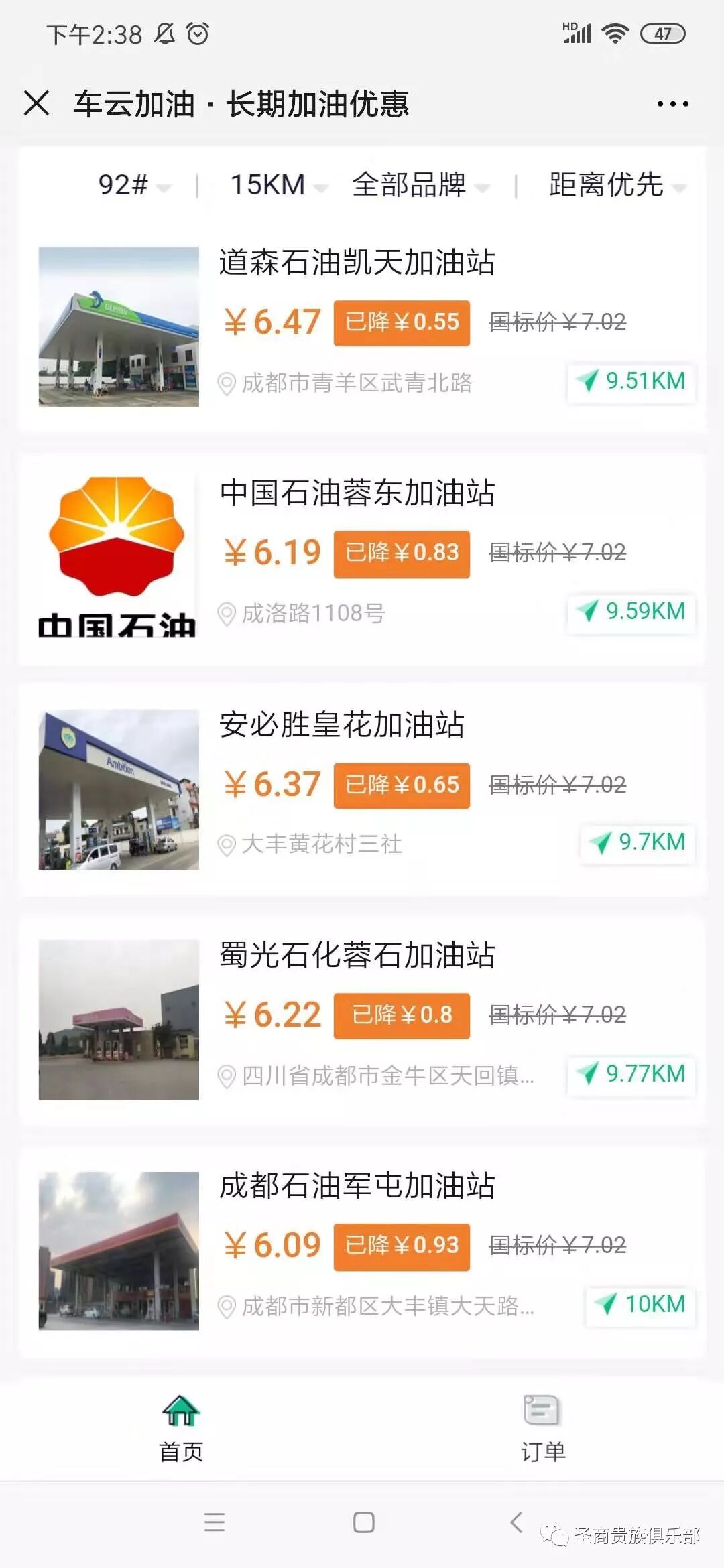This screenshot has width=724, height=1568.
Task: Navigate to the station 9.51KM away
Action: (631, 382)
